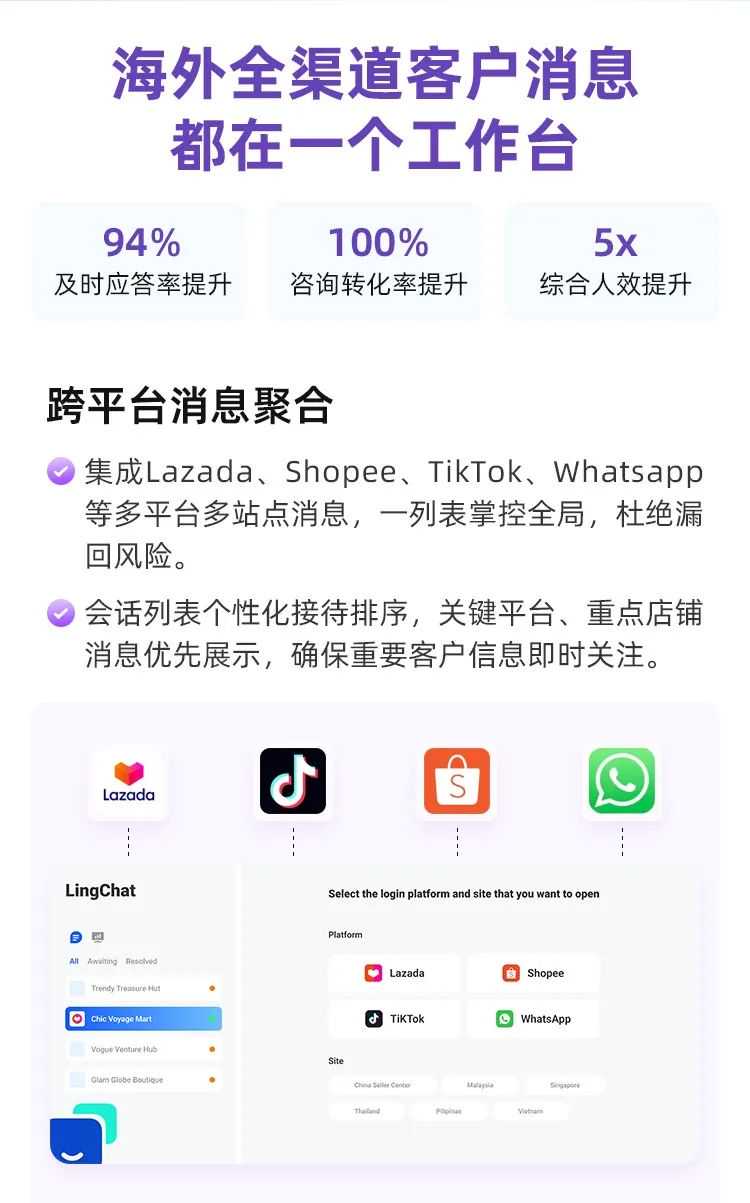Click the Chic Voyage Mart store avatar
Image resolution: width=750 pixels, height=1203 pixels.
pyautogui.click(x=77, y=1018)
